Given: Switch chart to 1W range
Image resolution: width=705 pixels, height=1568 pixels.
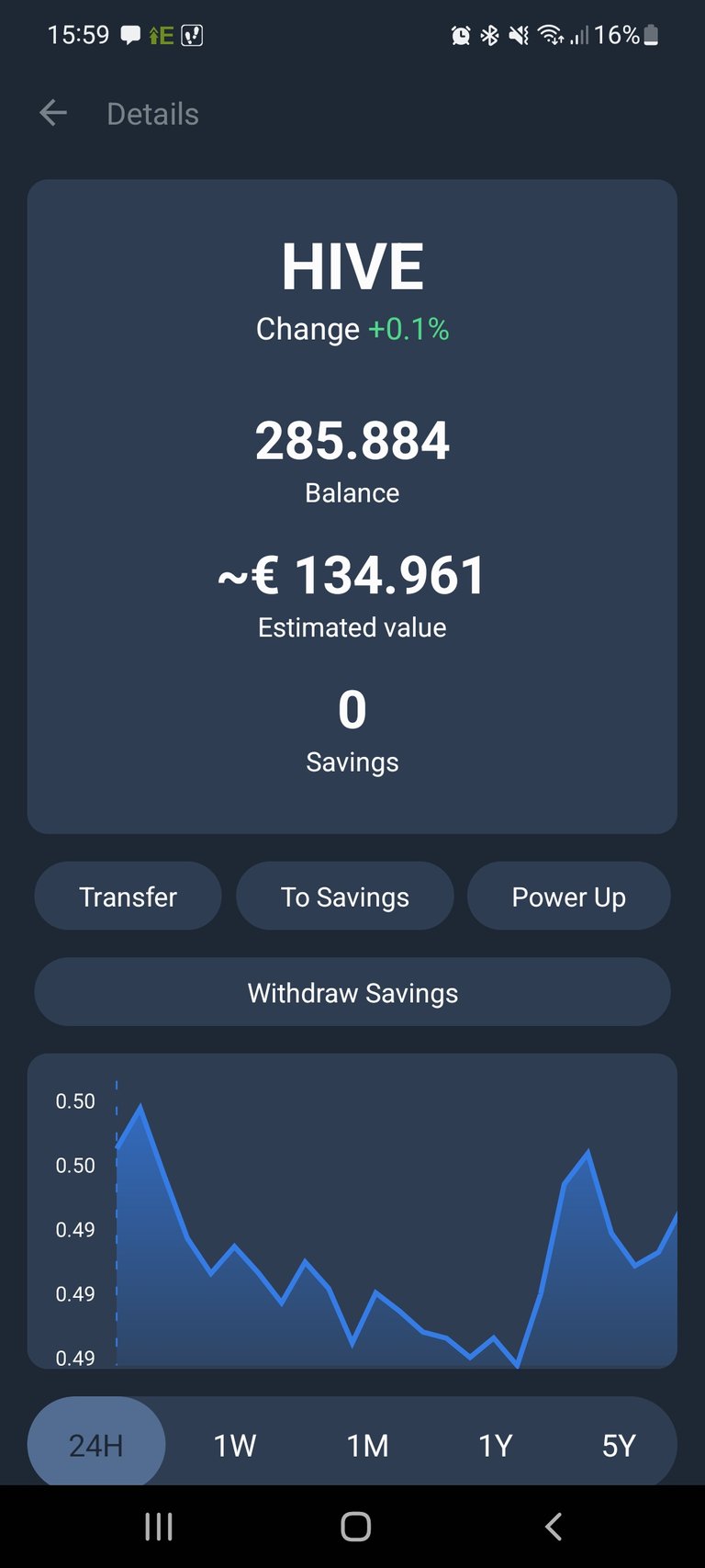Looking at the screenshot, I should pyautogui.click(x=235, y=1444).
